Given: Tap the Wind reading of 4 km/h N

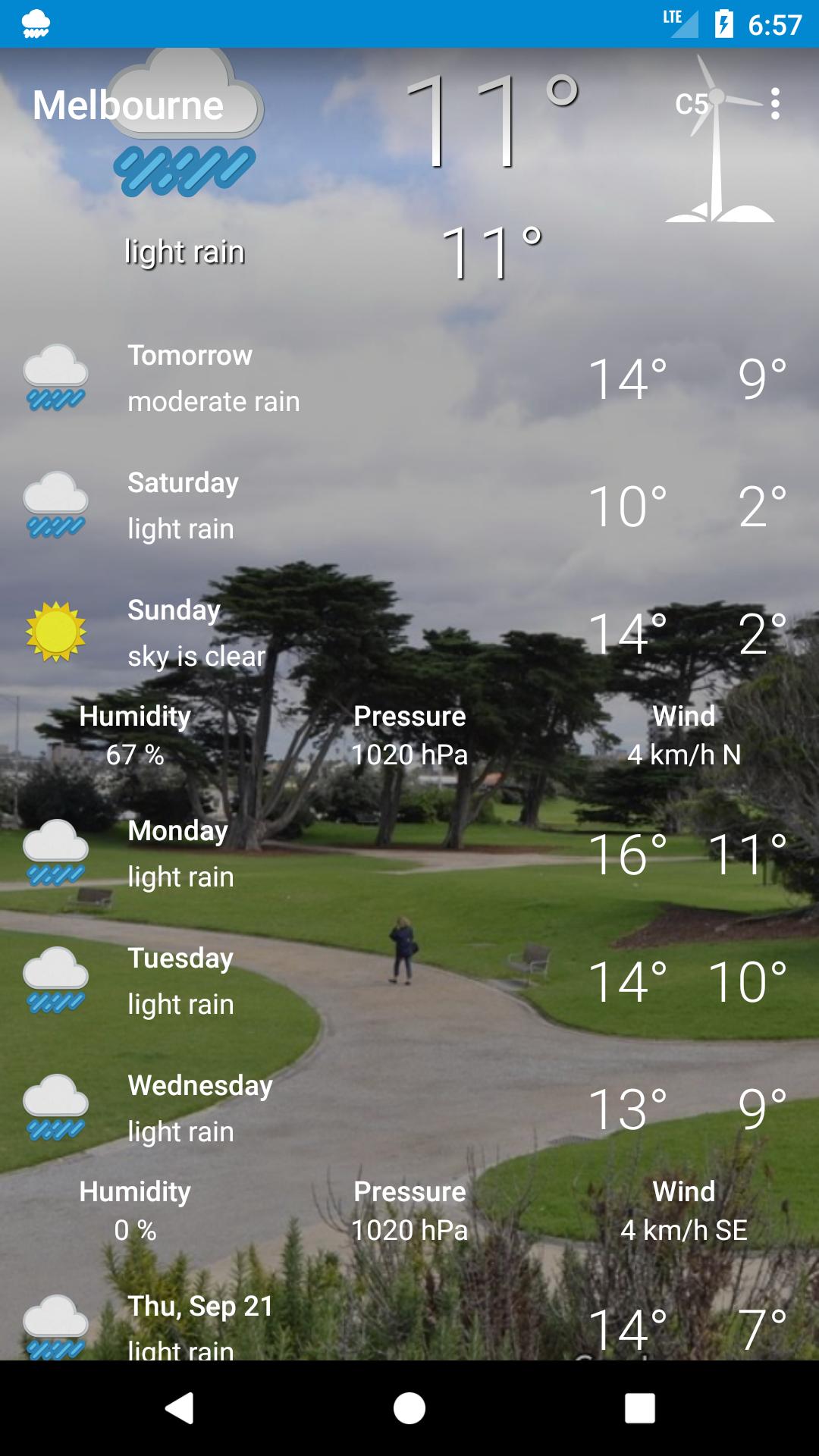Looking at the screenshot, I should (x=683, y=755).
